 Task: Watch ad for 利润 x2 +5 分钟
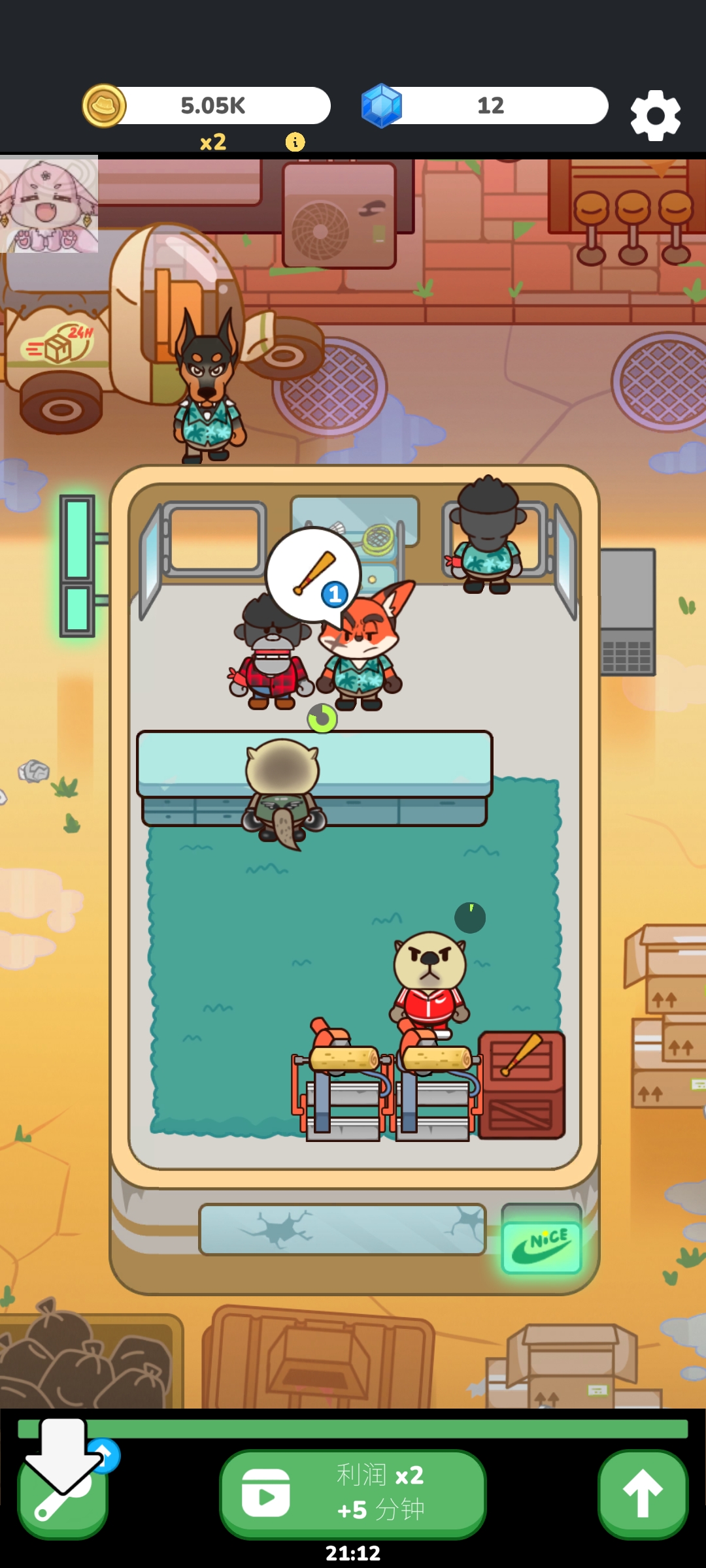353,1493
